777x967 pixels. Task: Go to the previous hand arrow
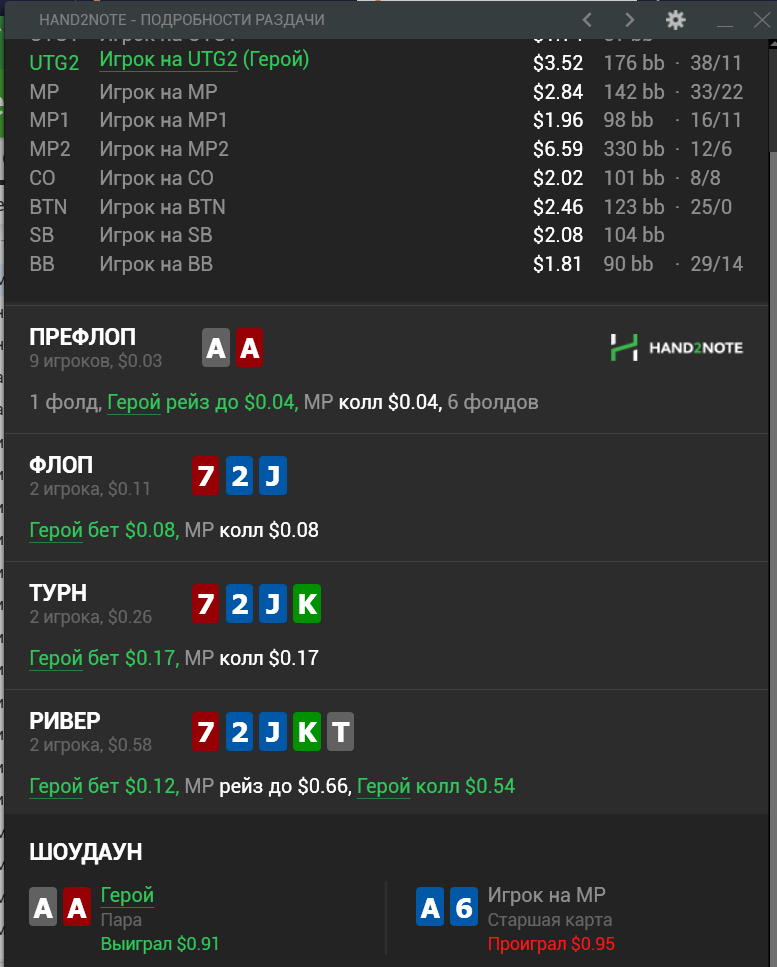tap(588, 19)
